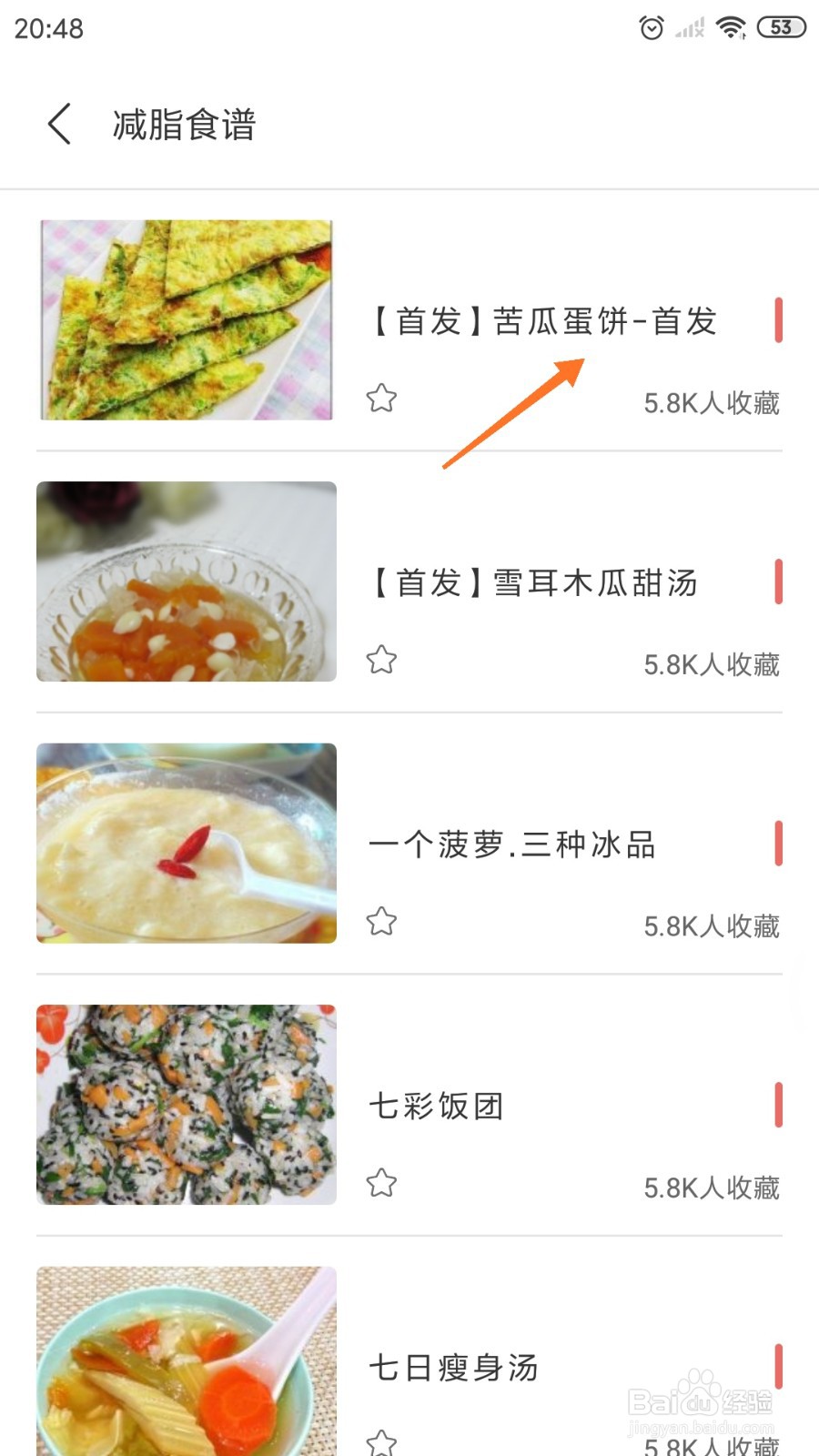View the 苦瓜蛋饼 photo thumbnail

pos(187,319)
